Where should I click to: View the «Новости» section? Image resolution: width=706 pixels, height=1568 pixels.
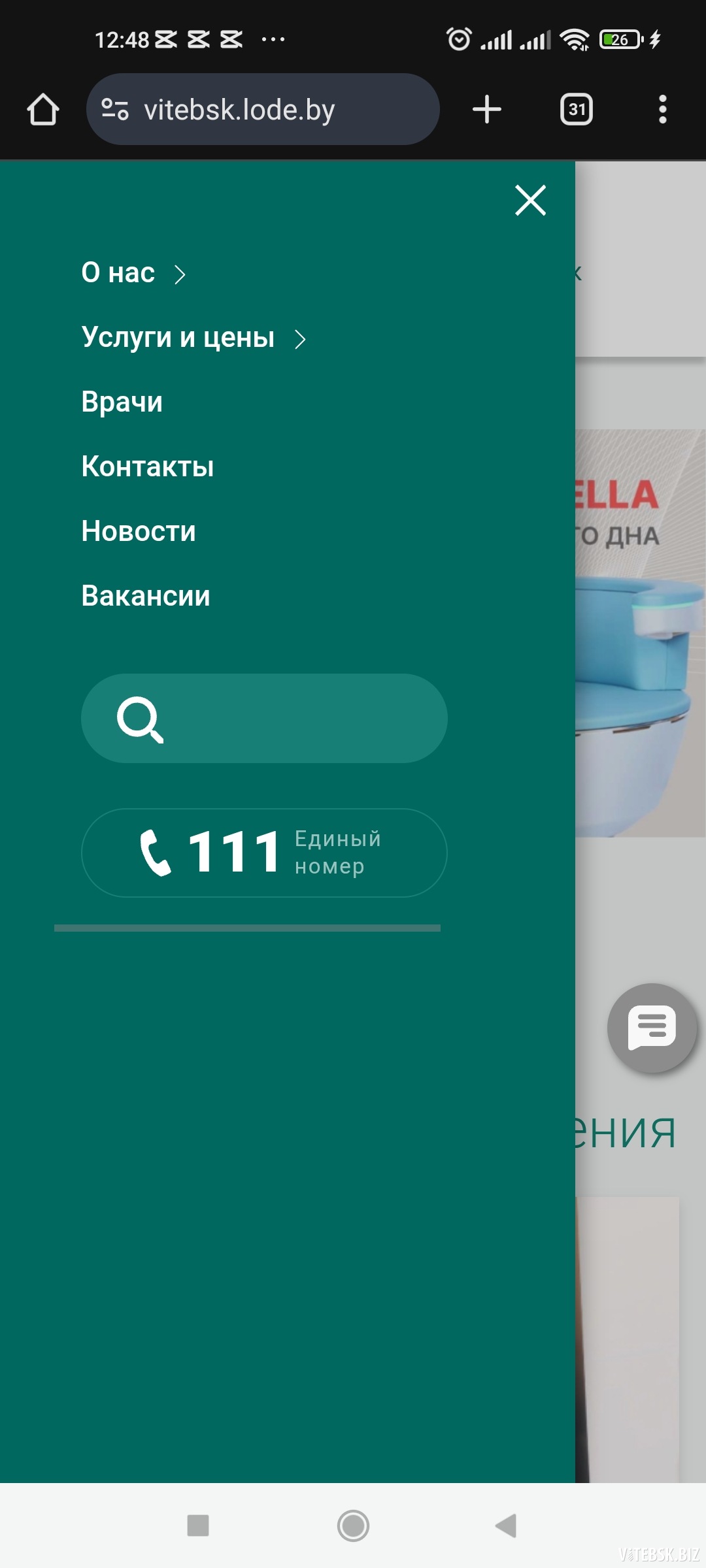(x=139, y=531)
